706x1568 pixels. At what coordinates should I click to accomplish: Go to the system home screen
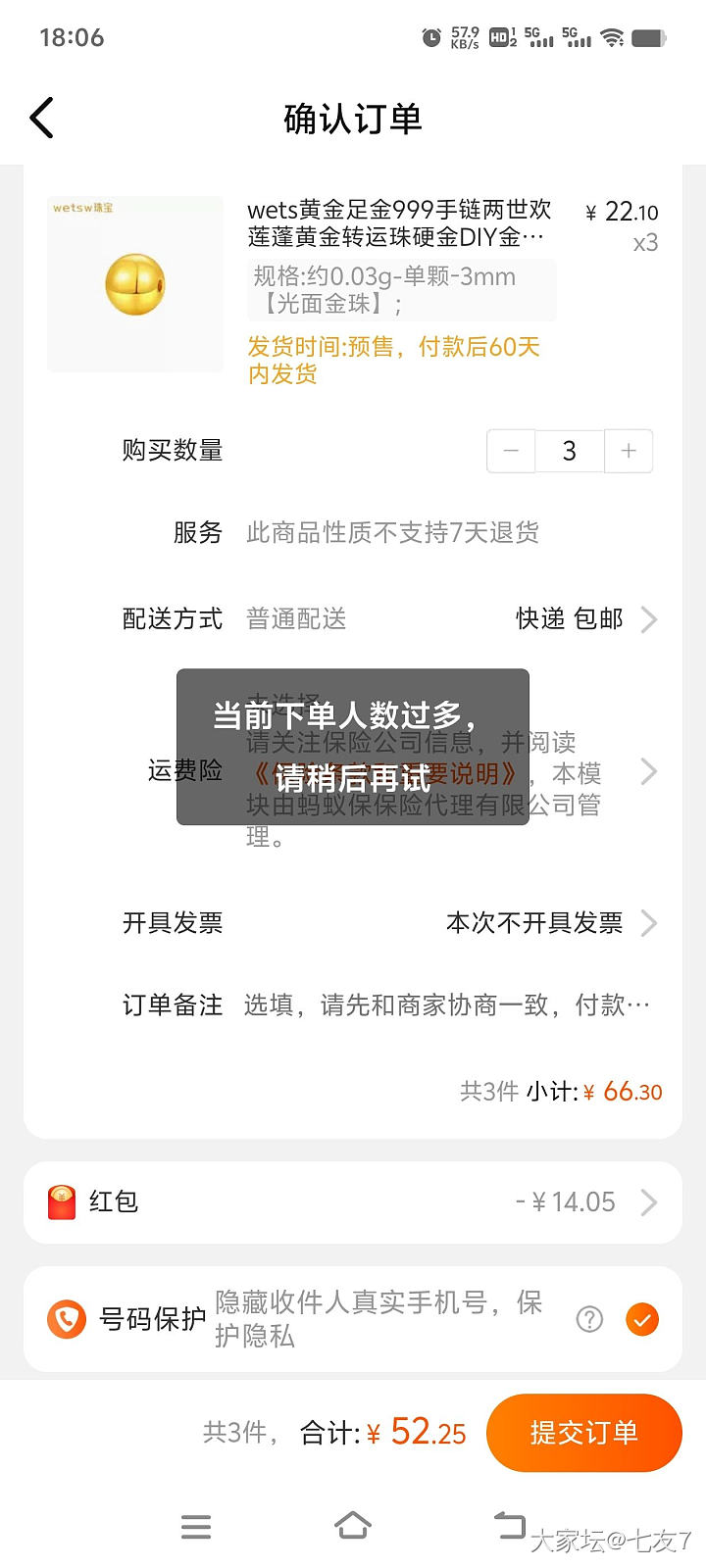[353, 1526]
